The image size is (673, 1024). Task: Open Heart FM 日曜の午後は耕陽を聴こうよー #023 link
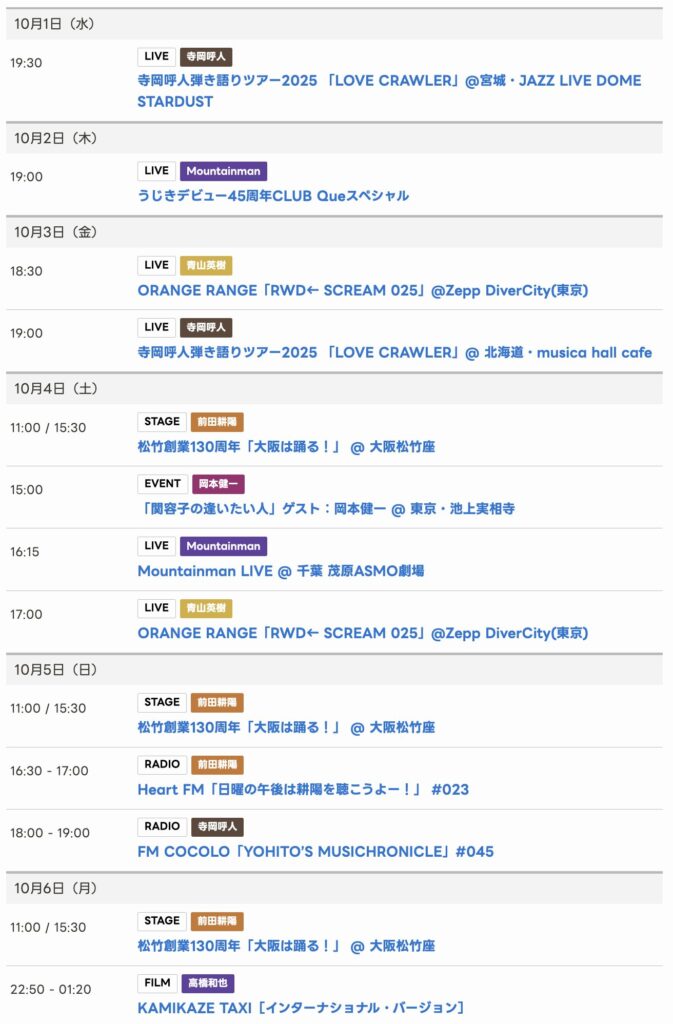pos(303,790)
